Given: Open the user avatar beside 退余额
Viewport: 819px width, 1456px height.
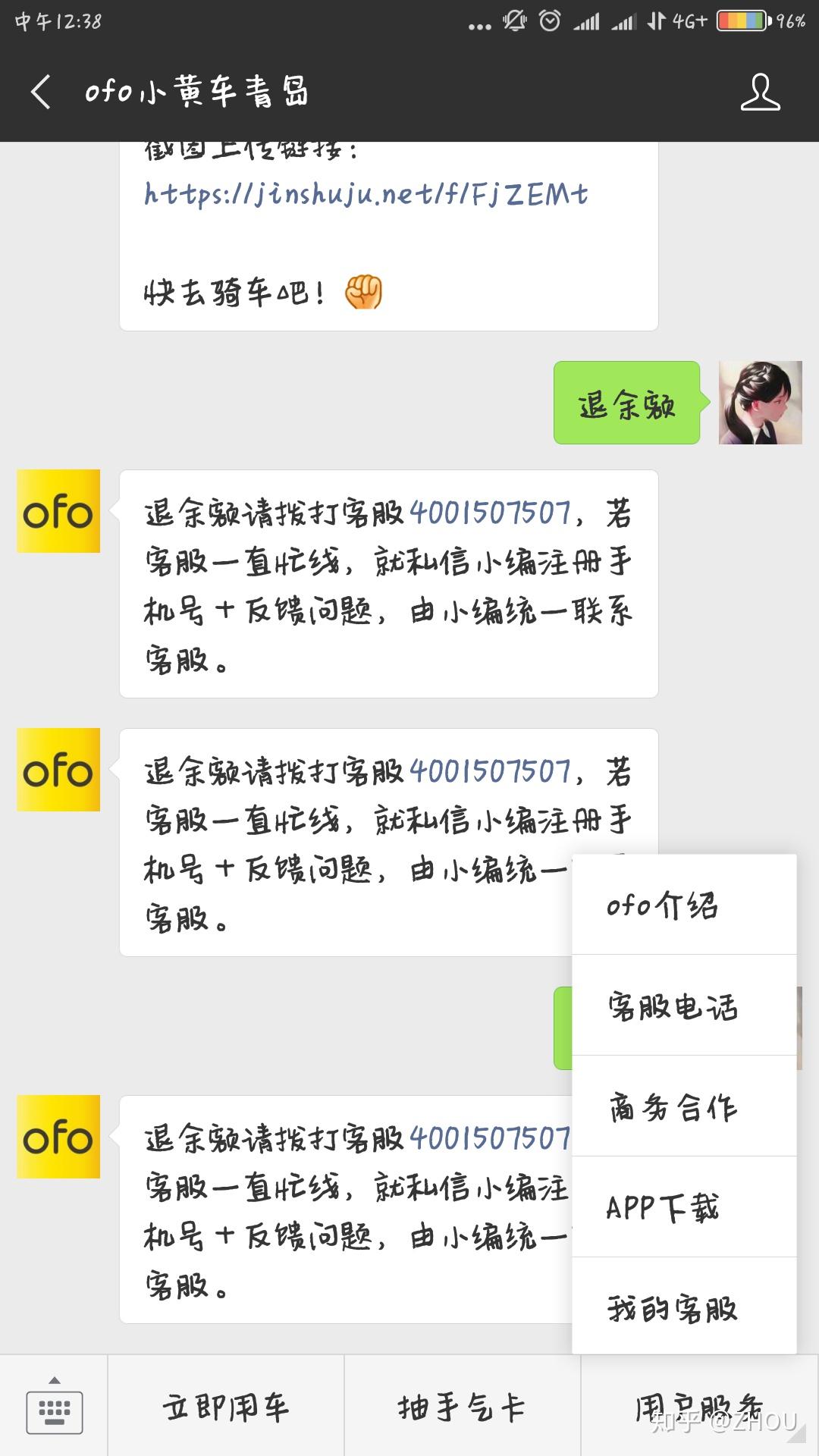Looking at the screenshot, I should 760,403.
